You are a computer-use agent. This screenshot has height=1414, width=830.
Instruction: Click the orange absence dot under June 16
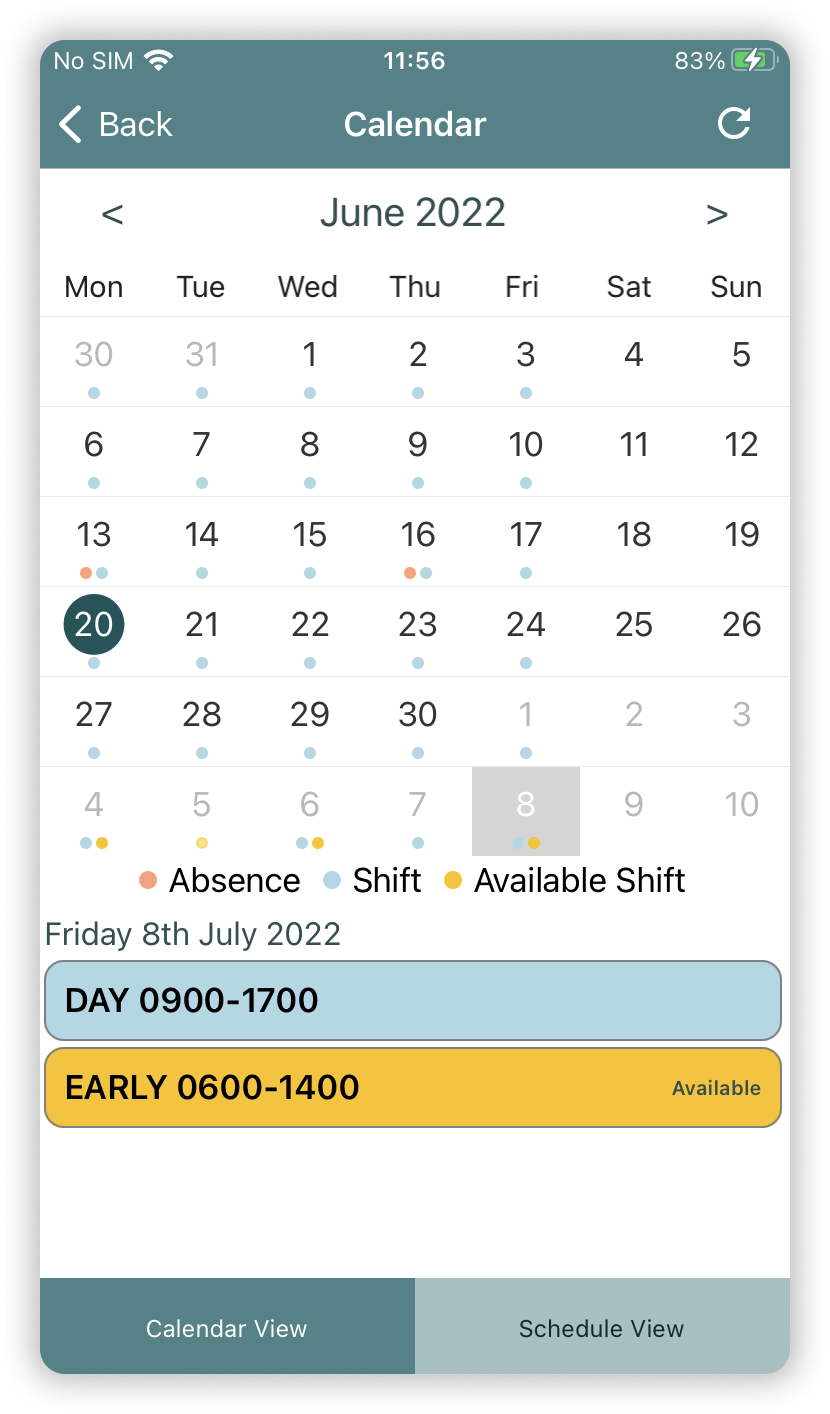tap(410, 573)
